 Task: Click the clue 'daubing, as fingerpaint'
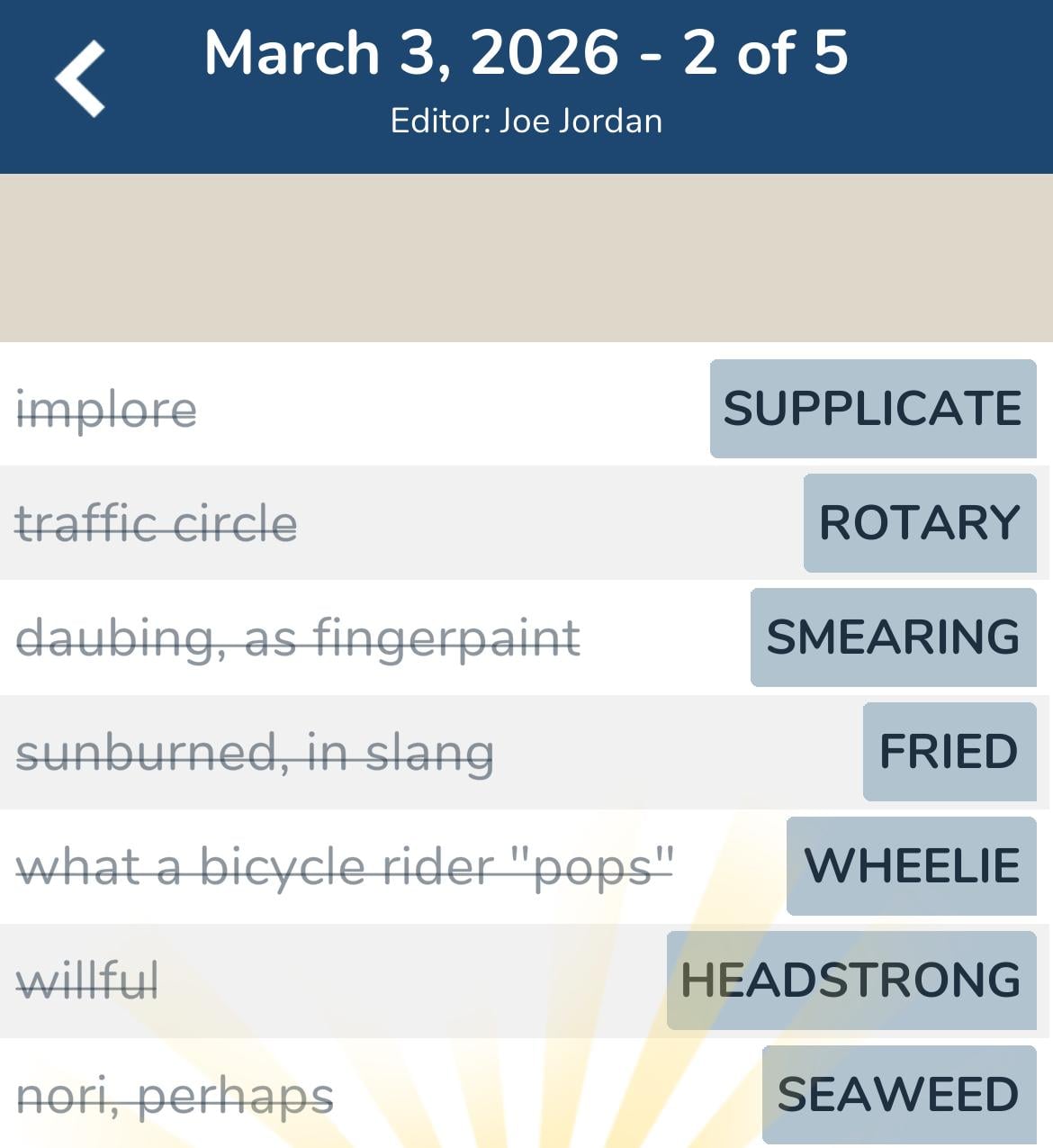297,637
